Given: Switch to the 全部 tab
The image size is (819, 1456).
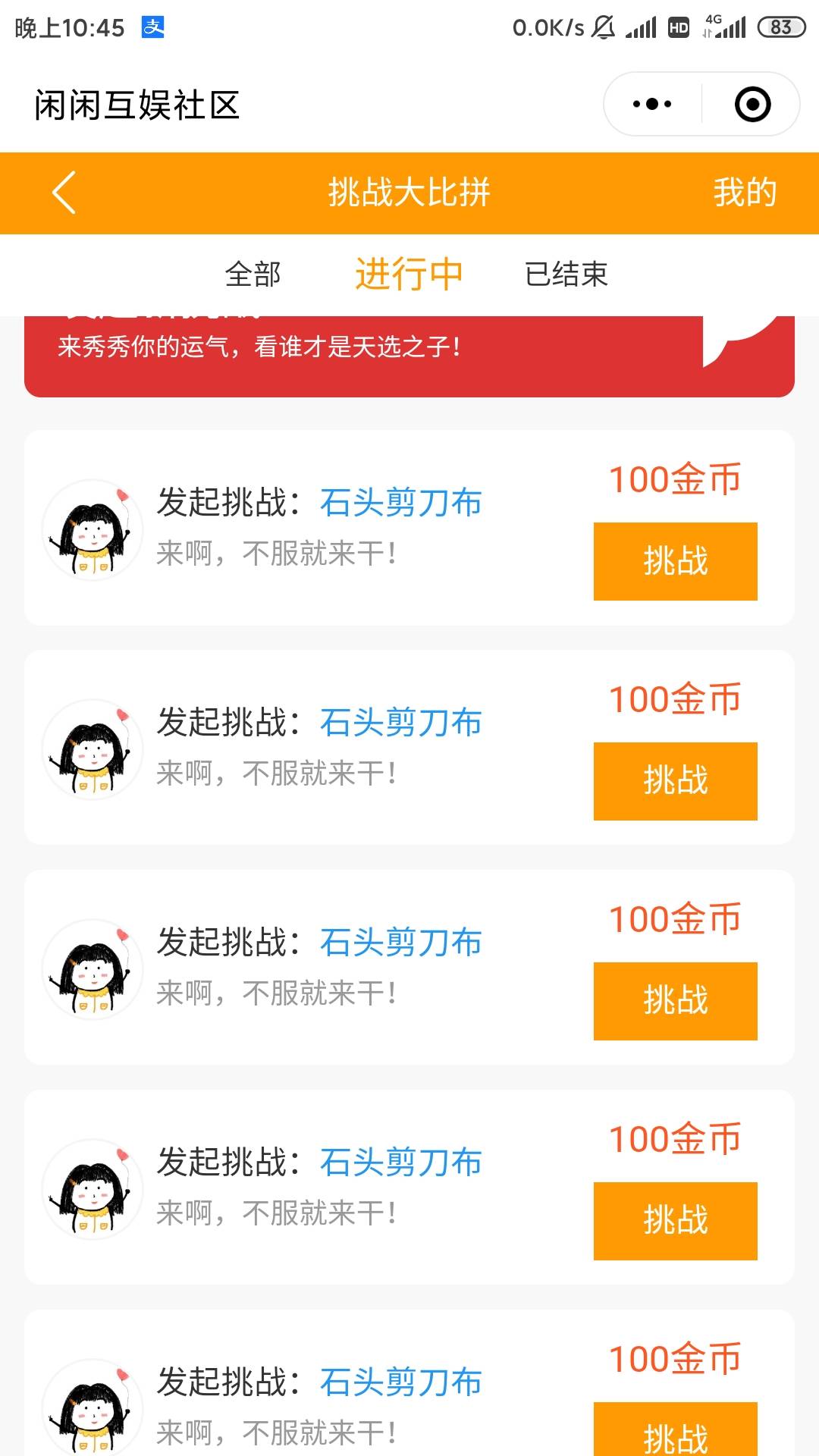Looking at the screenshot, I should click(x=253, y=275).
